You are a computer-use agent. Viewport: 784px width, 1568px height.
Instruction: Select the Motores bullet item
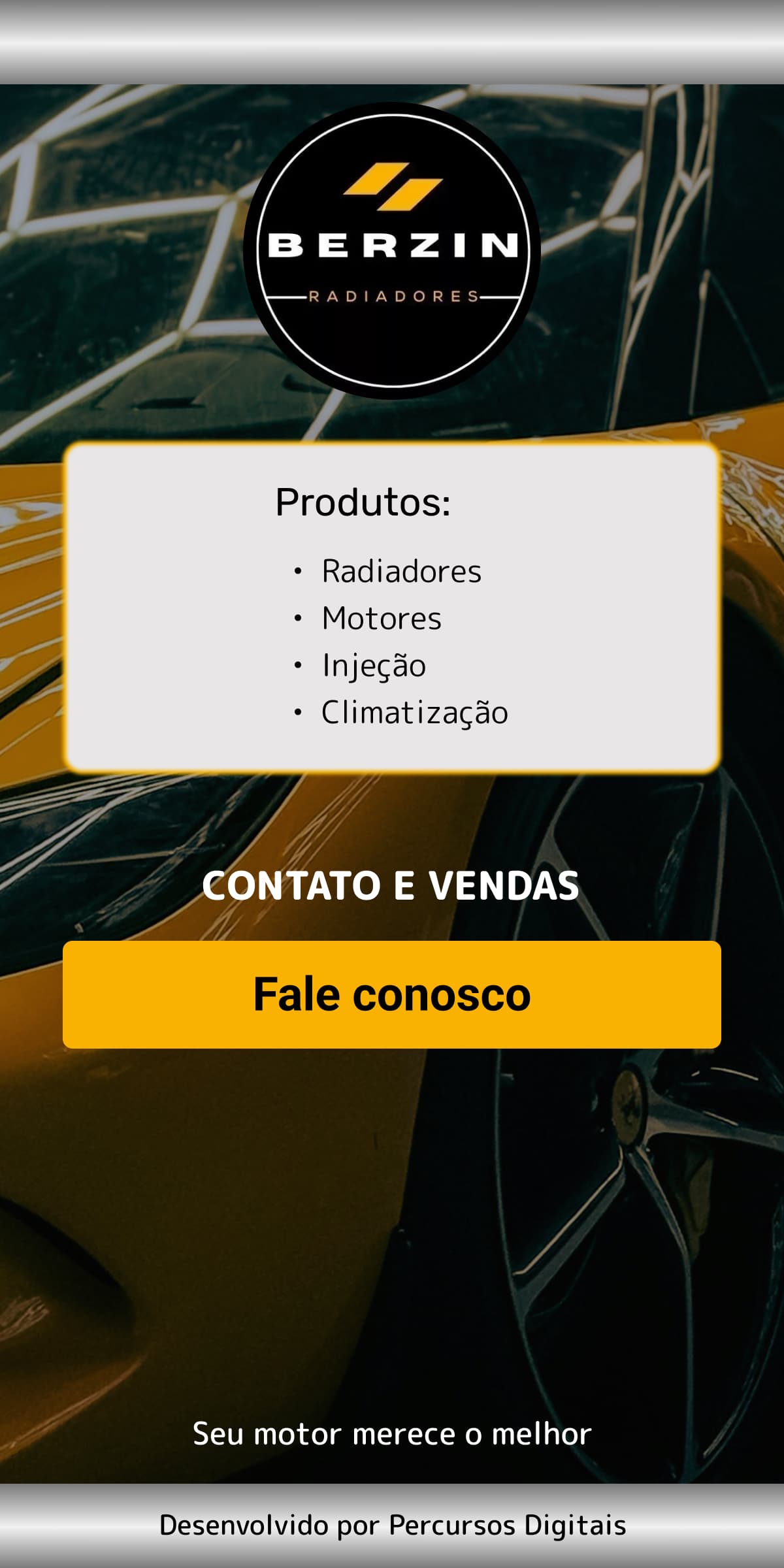382,617
